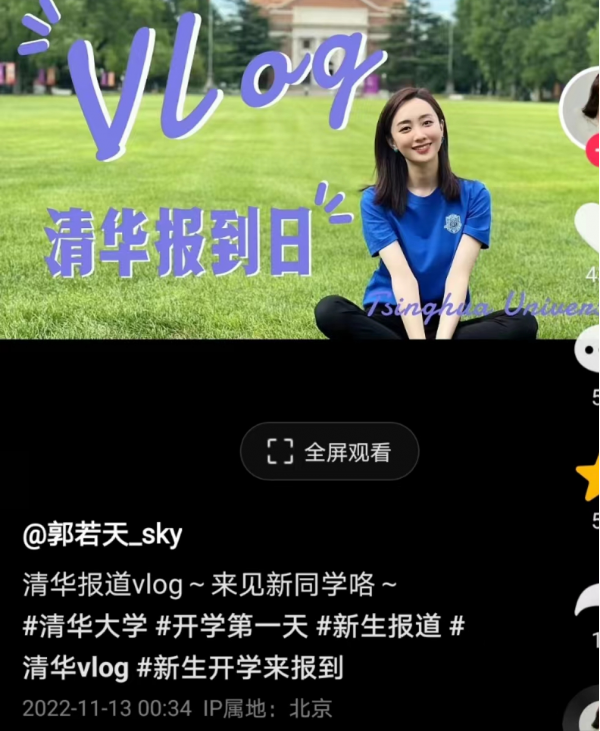Open the #新生报道 hashtag

pyautogui.click(x=379, y=626)
